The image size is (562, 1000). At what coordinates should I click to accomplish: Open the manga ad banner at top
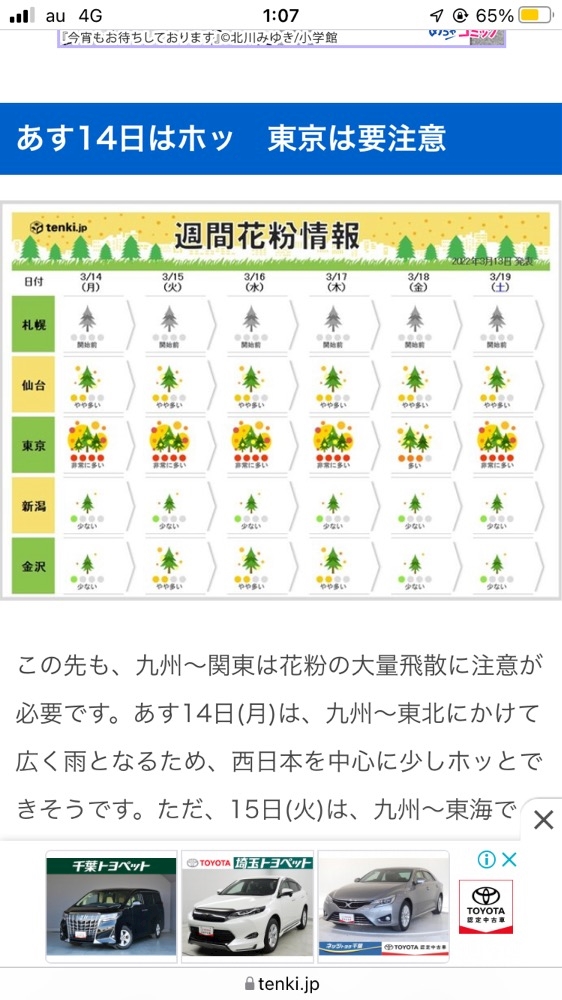281,38
